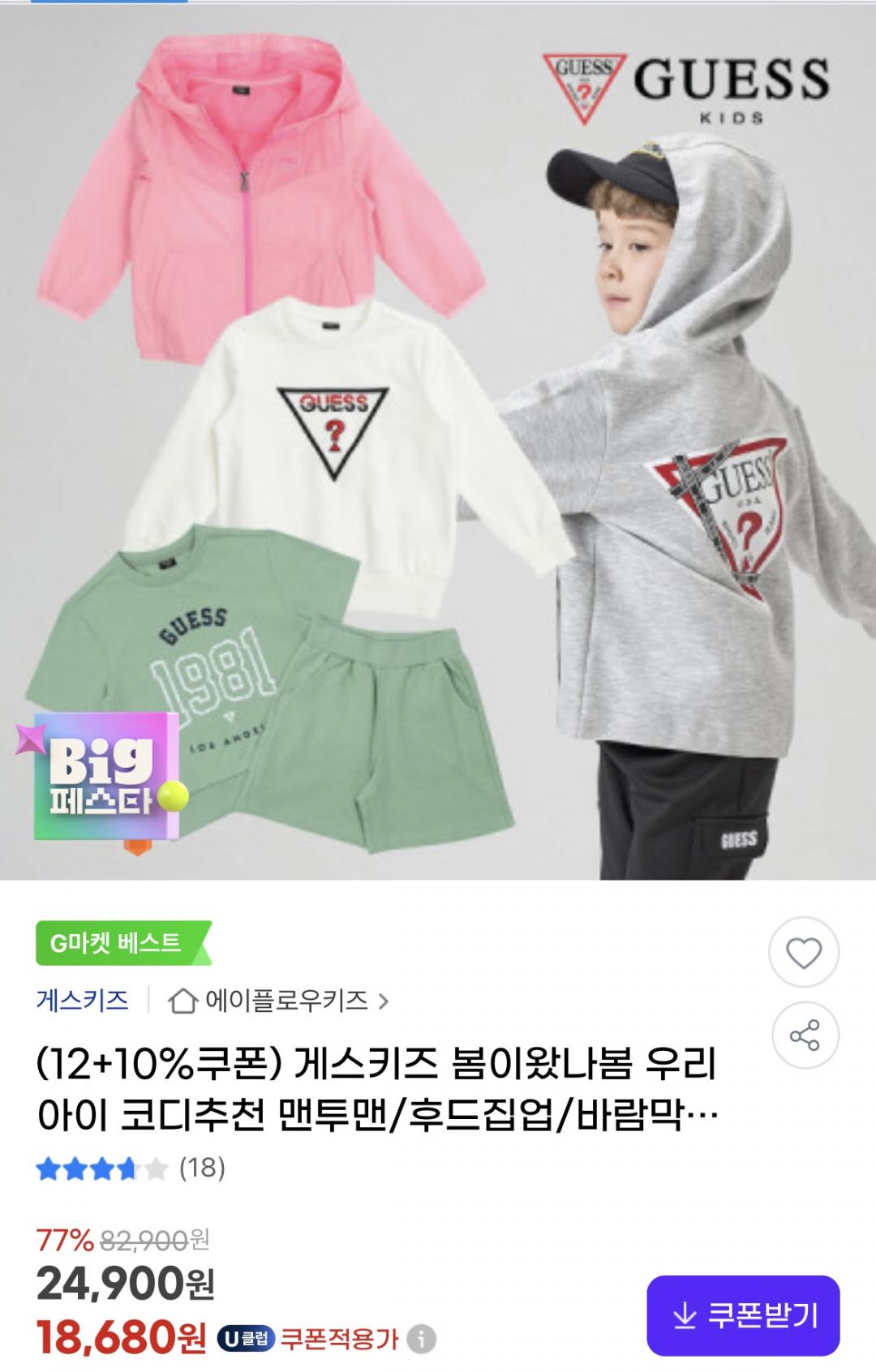Open the info icon next to 쿠폰적용가
The image size is (876, 1372).
[x=421, y=1340]
